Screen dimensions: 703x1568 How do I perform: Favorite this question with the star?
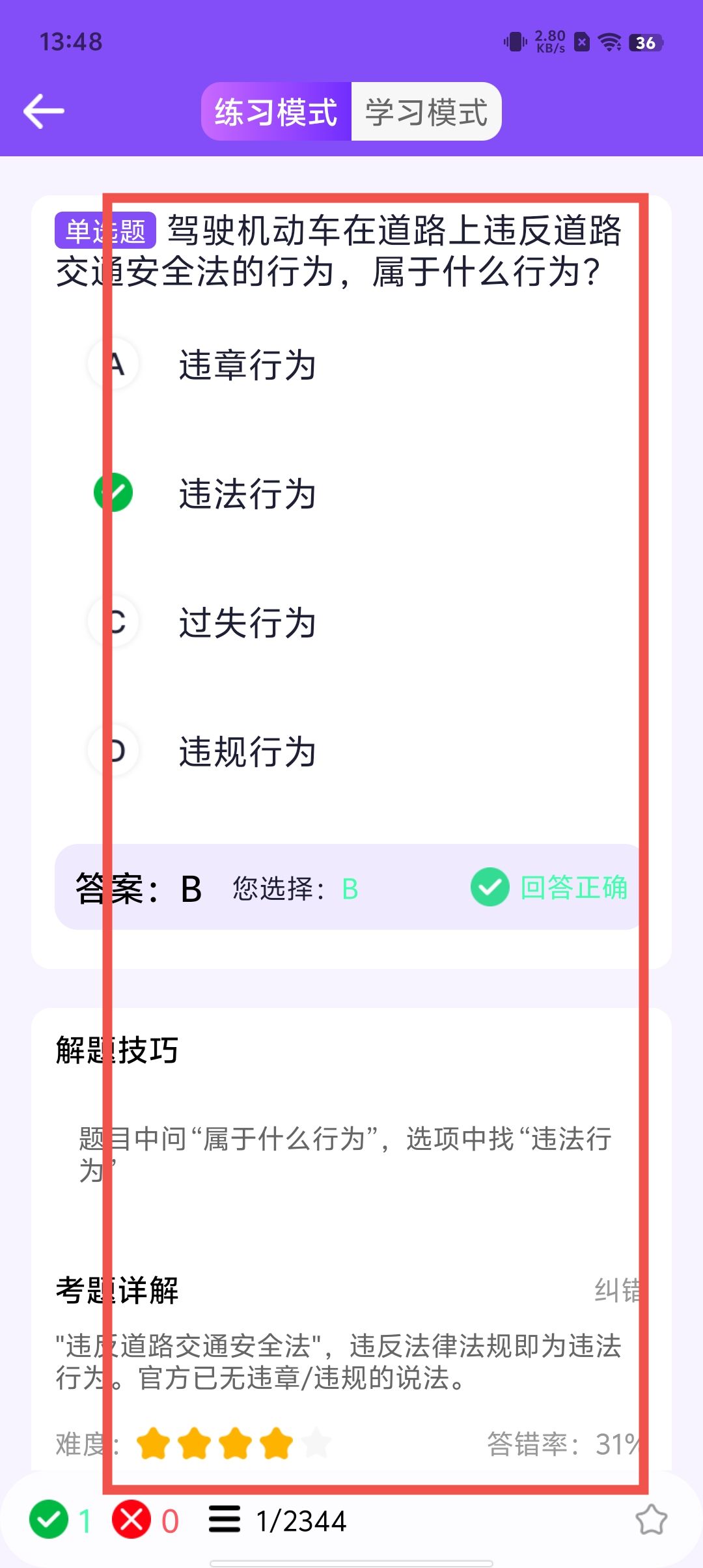pyautogui.click(x=651, y=1520)
